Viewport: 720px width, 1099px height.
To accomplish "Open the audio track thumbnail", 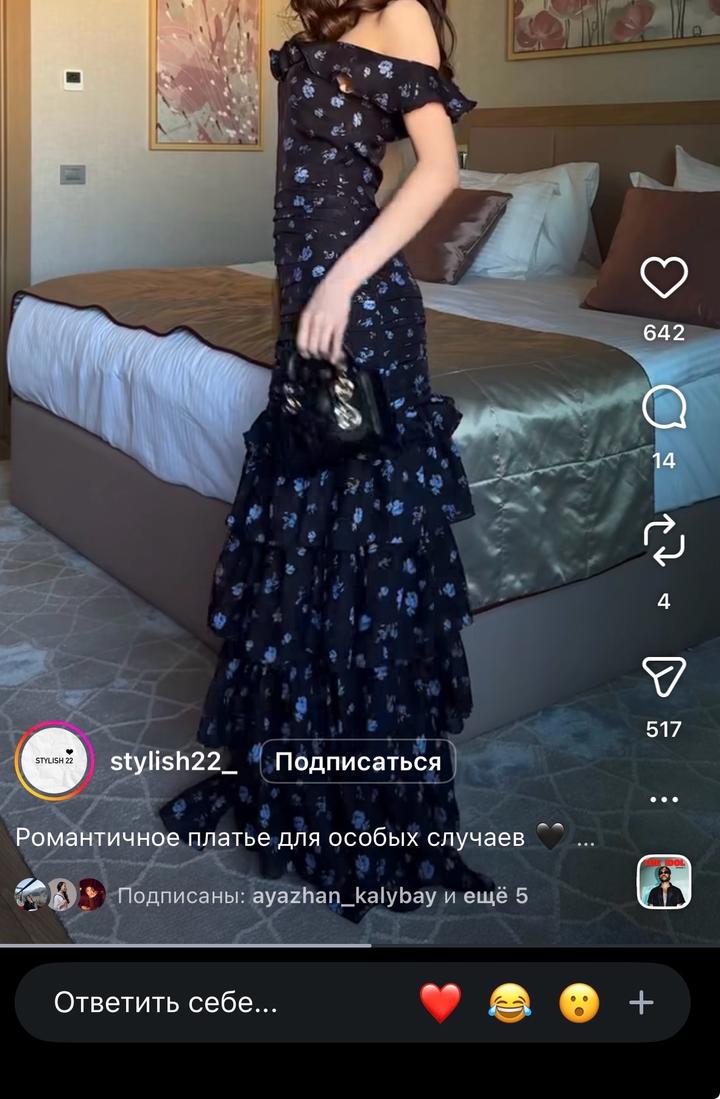I will tap(664, 882).
